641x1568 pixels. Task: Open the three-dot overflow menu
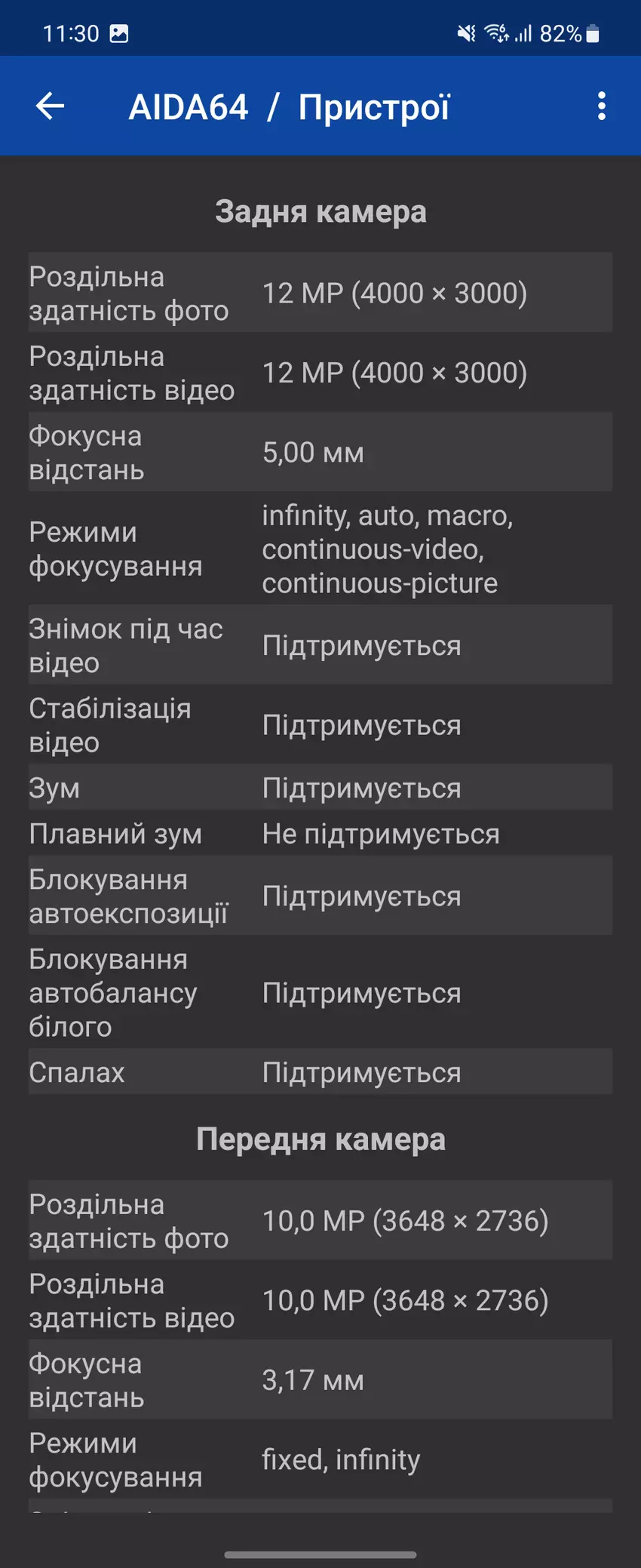point(601,106)
